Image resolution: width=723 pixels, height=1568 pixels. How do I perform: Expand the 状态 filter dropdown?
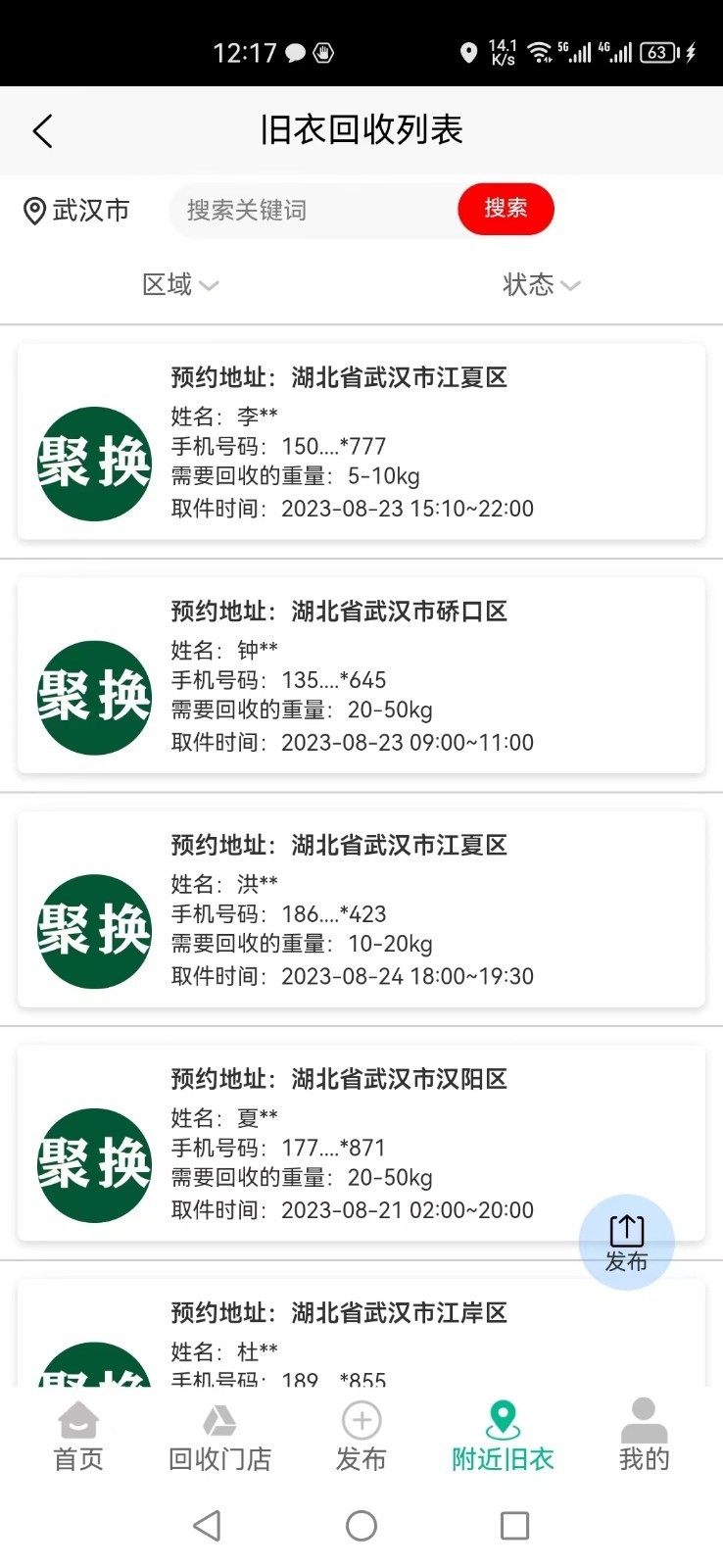[541, 285]
